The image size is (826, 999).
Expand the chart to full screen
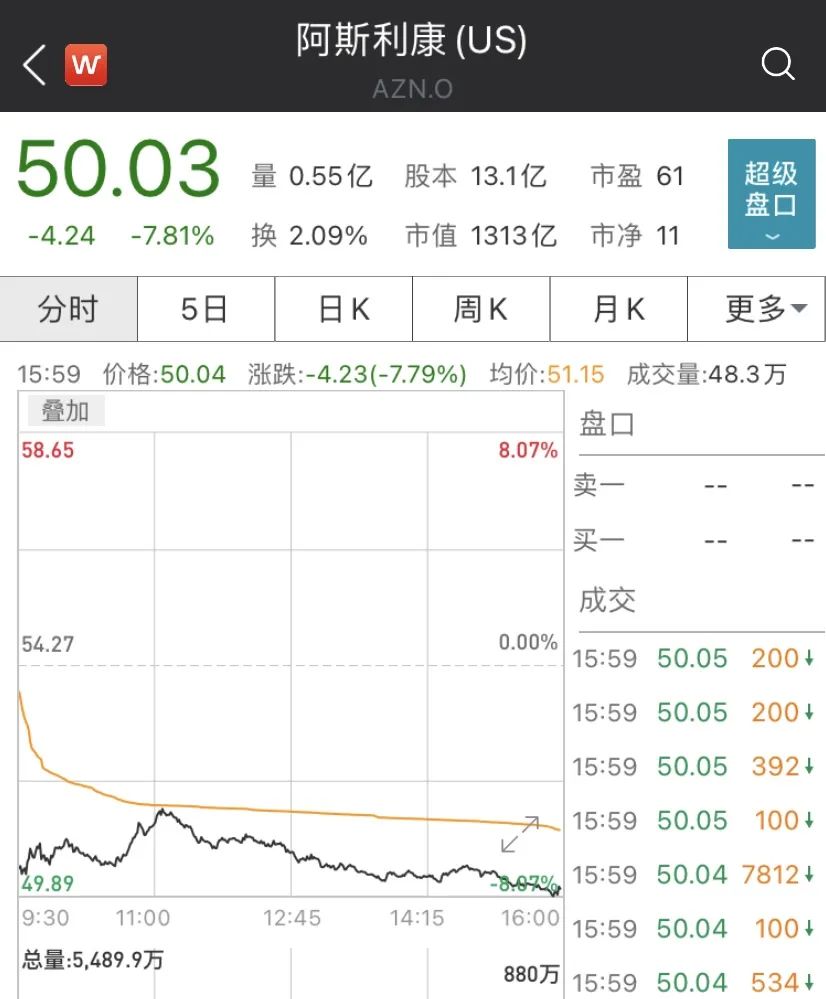point(520,835)
